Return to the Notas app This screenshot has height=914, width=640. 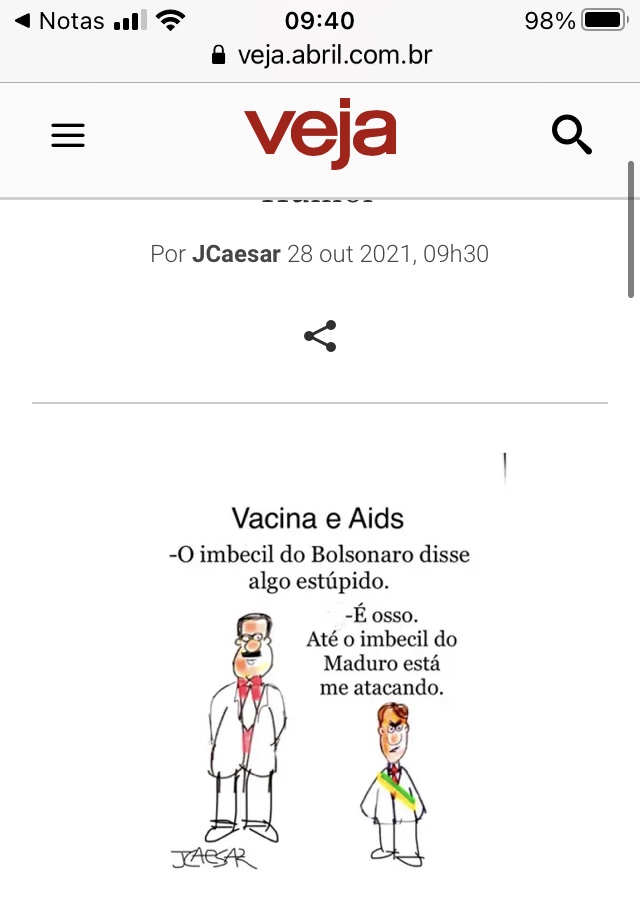click(x=60, y=20)
